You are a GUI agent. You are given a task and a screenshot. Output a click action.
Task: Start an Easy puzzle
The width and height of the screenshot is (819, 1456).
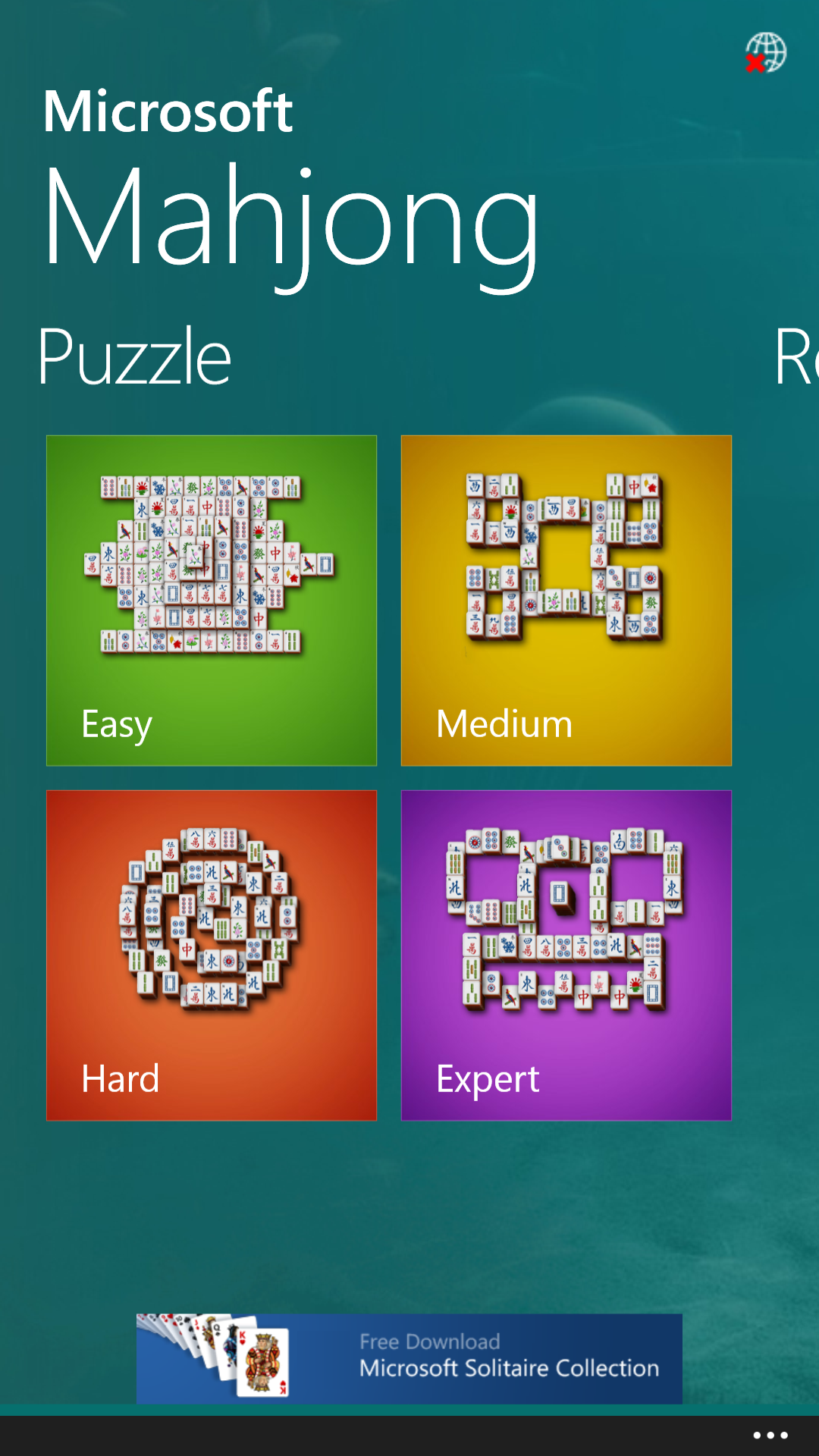tap(212, 600)
